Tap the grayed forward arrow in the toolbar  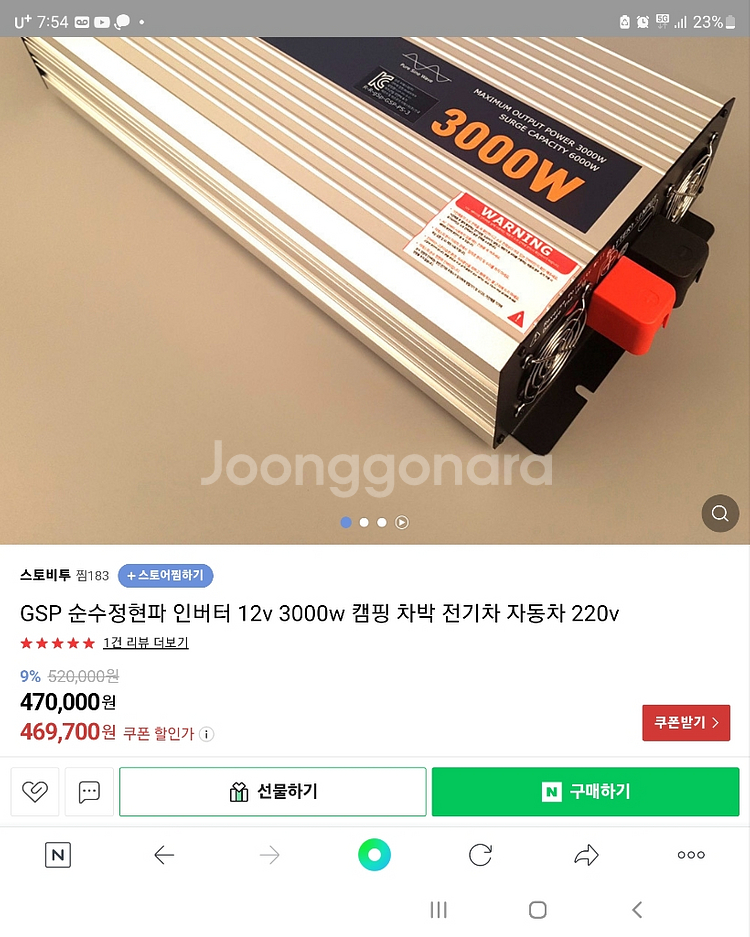[268, 855]
